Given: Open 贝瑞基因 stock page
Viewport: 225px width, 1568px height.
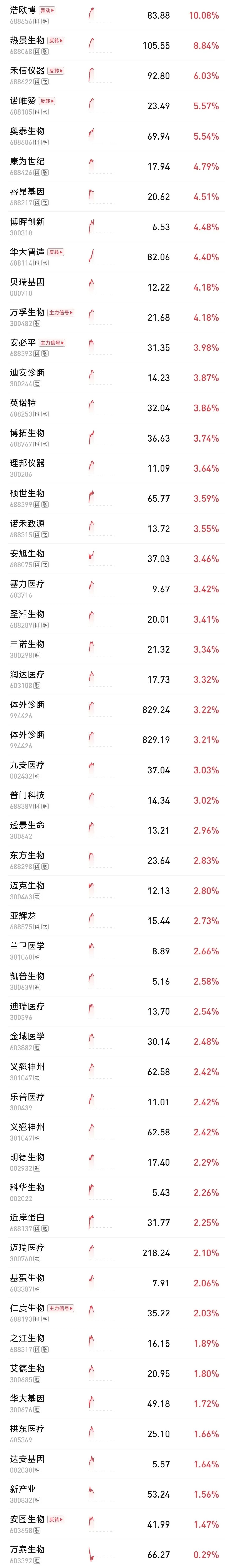Looking at the screenshot, I should point(112,287).
